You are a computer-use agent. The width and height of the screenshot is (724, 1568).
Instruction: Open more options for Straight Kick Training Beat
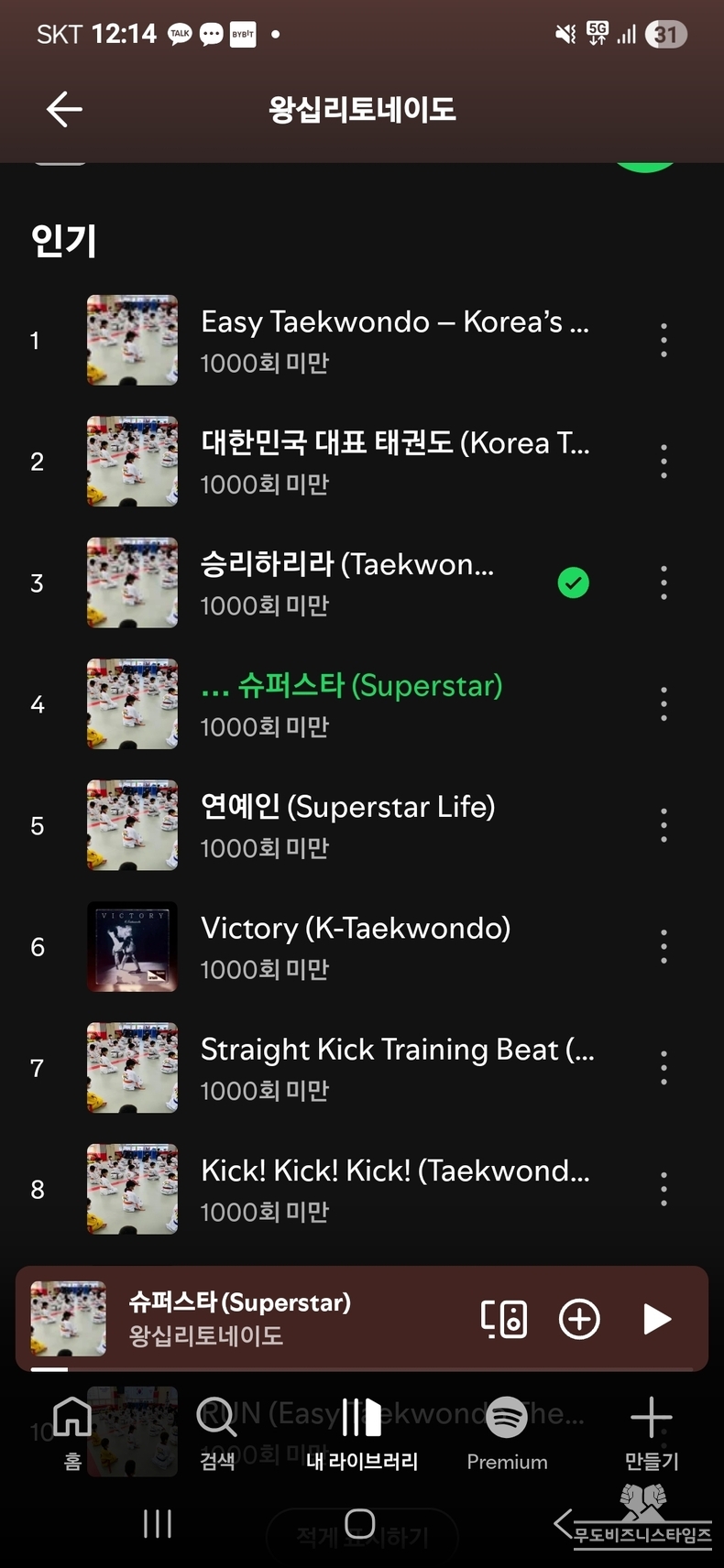664,1068
